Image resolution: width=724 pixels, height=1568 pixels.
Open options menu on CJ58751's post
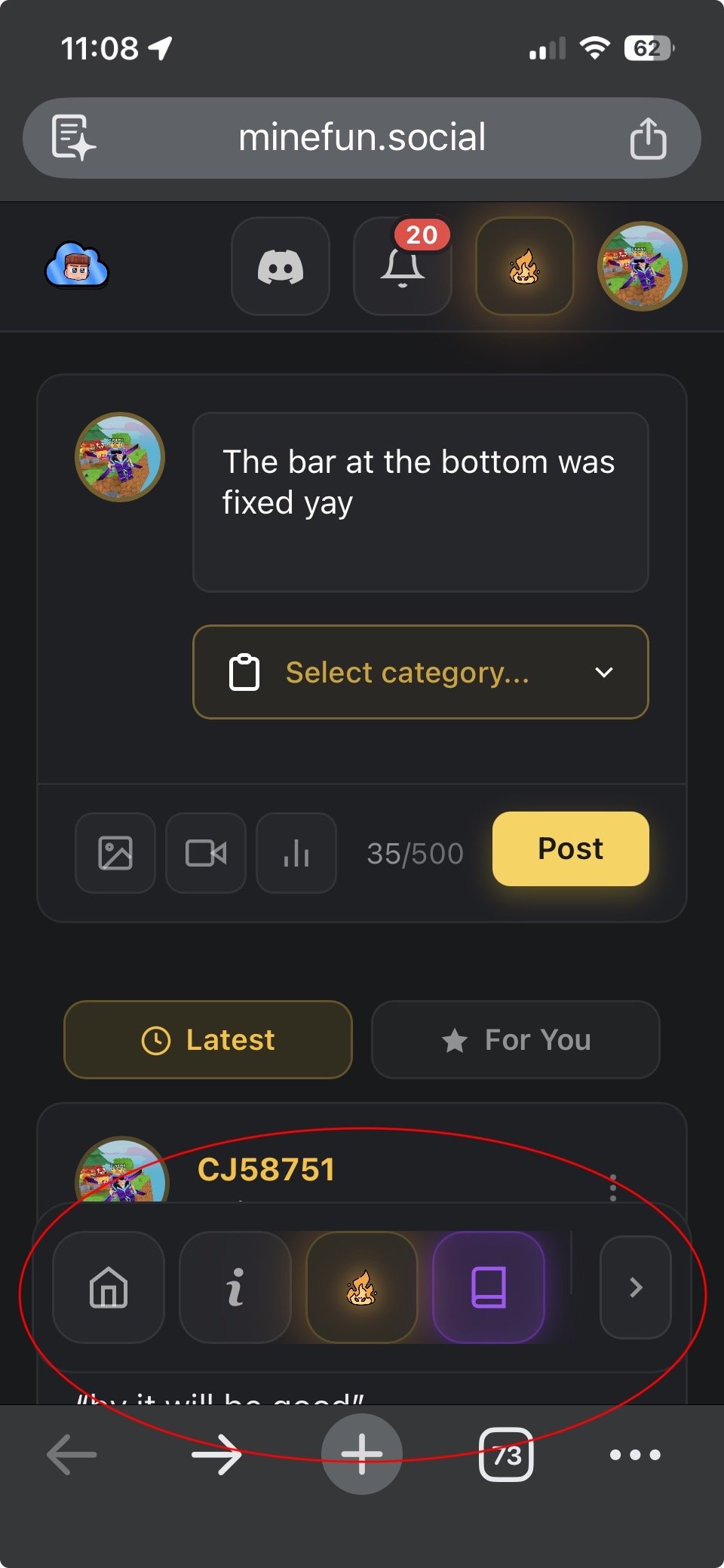click(x=612, y=1187)
